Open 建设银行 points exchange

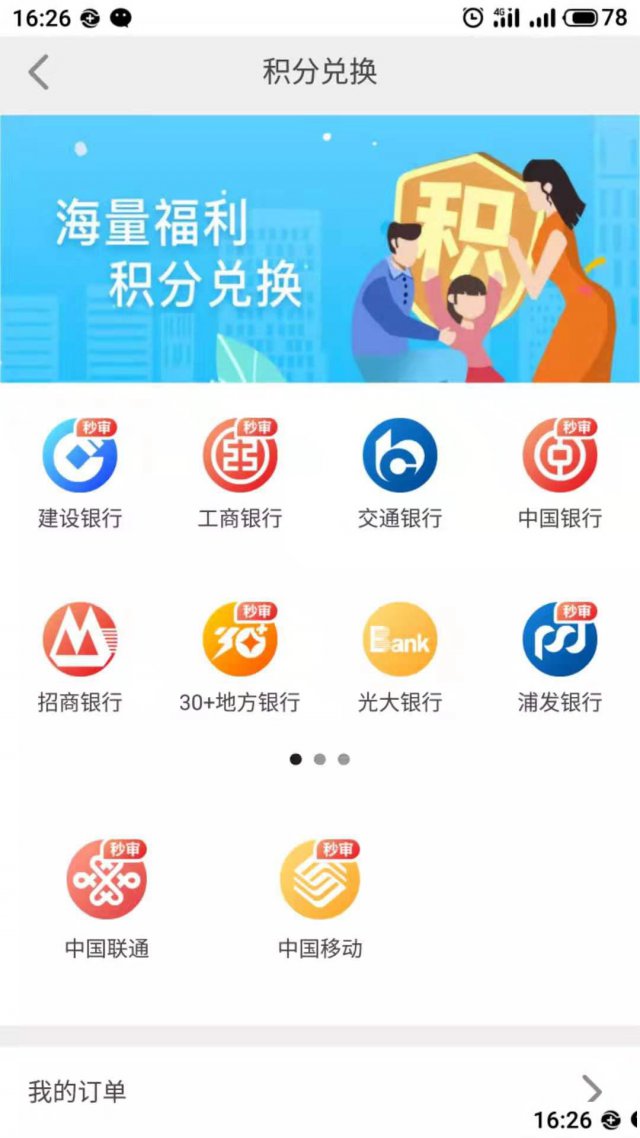pos(80,457)
